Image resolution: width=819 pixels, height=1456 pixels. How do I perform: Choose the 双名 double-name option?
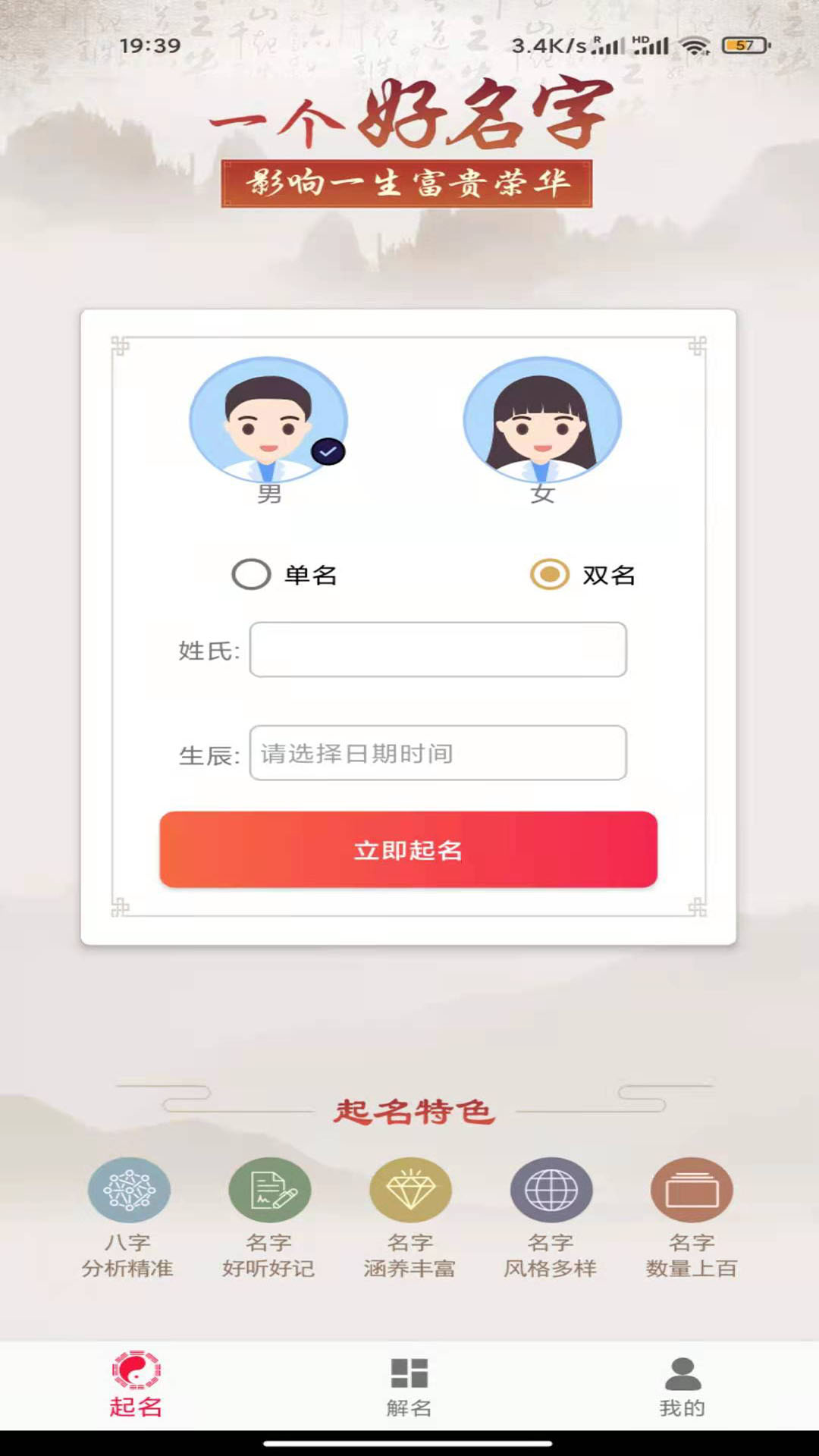tap(582, 575)
